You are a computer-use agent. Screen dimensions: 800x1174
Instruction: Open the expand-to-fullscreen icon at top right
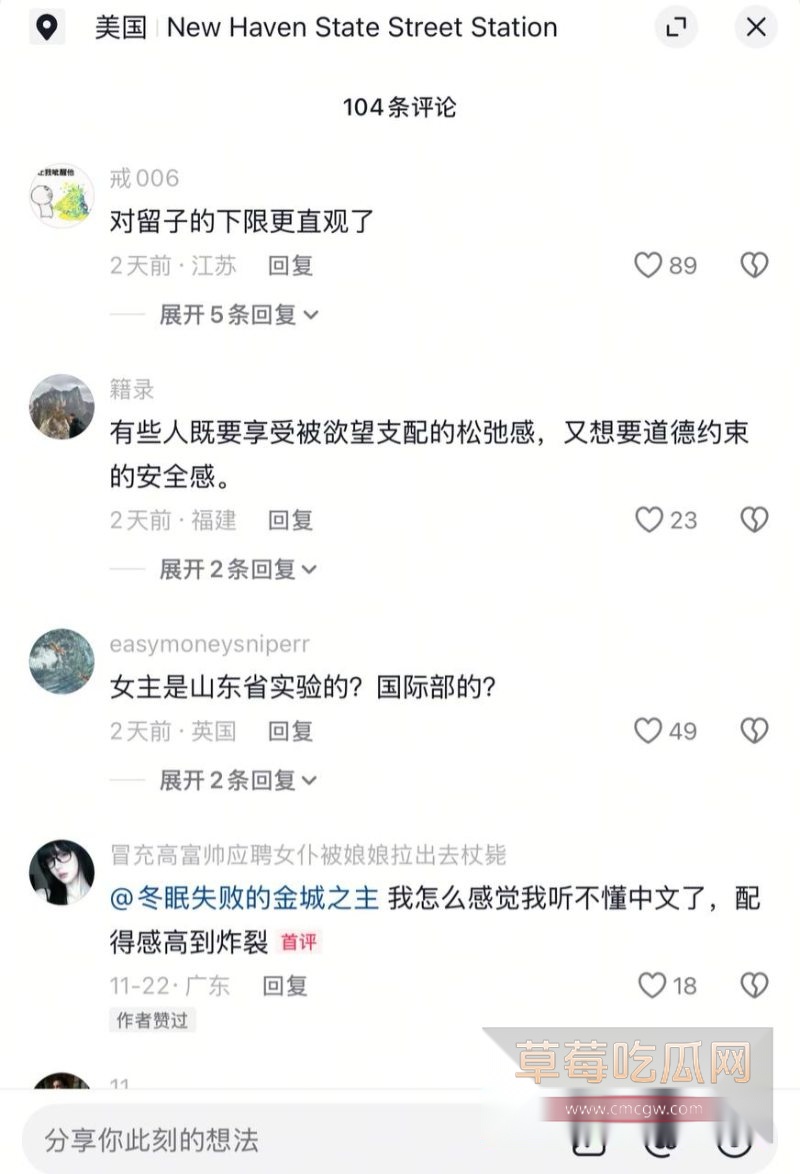pos(676,27)
